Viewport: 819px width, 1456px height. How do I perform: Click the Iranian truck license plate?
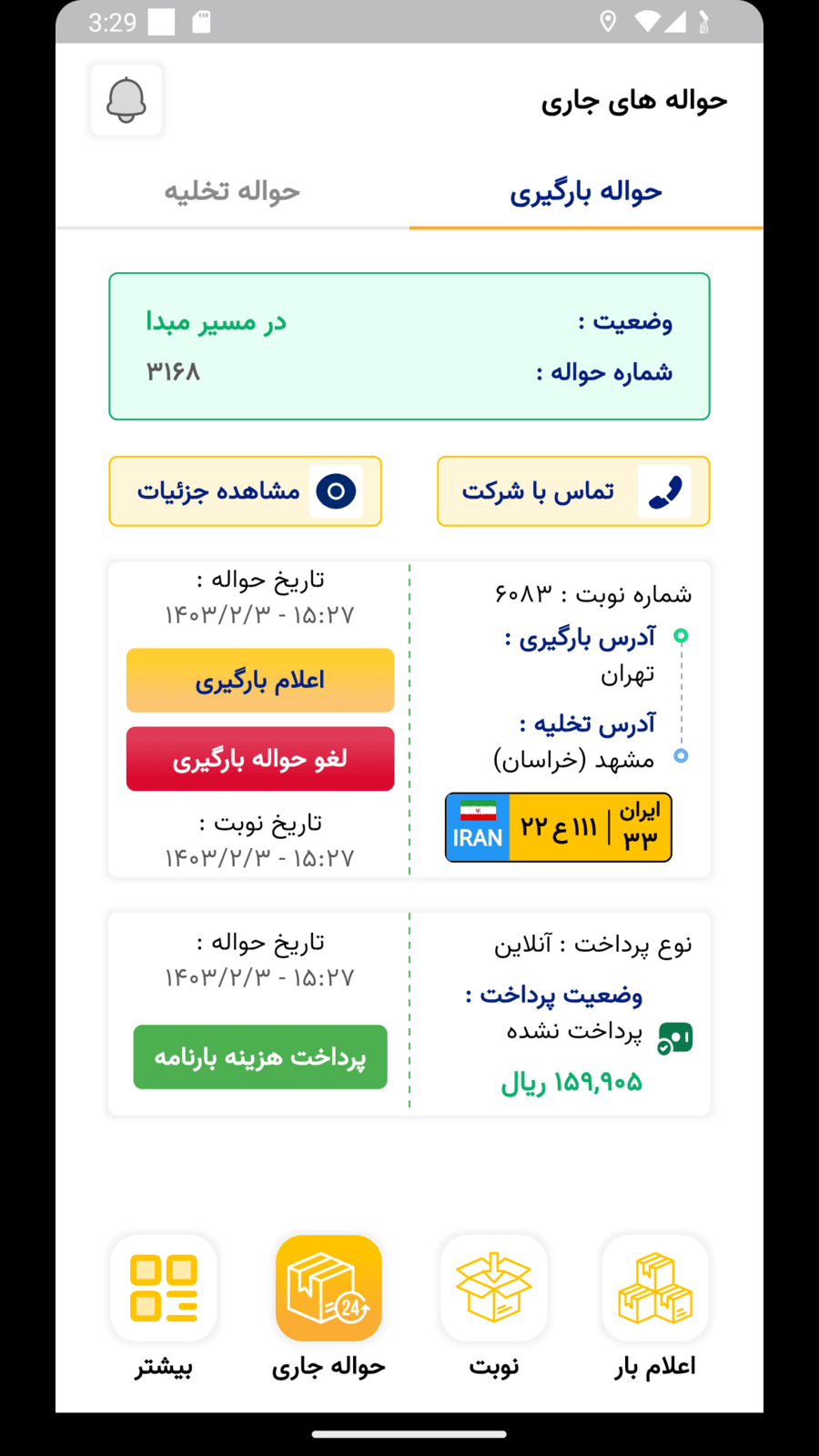click(558, 827)
